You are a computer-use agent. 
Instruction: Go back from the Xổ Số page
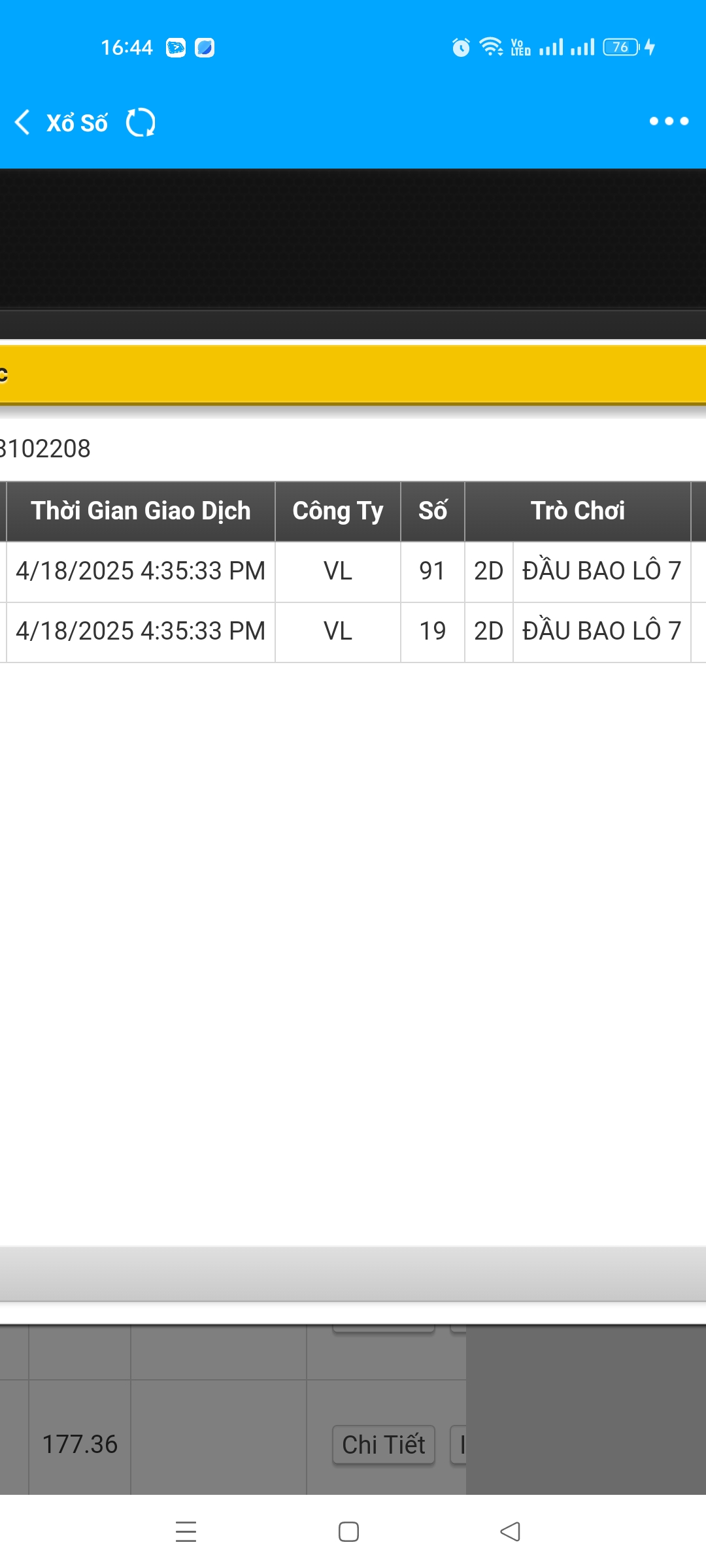23,122
